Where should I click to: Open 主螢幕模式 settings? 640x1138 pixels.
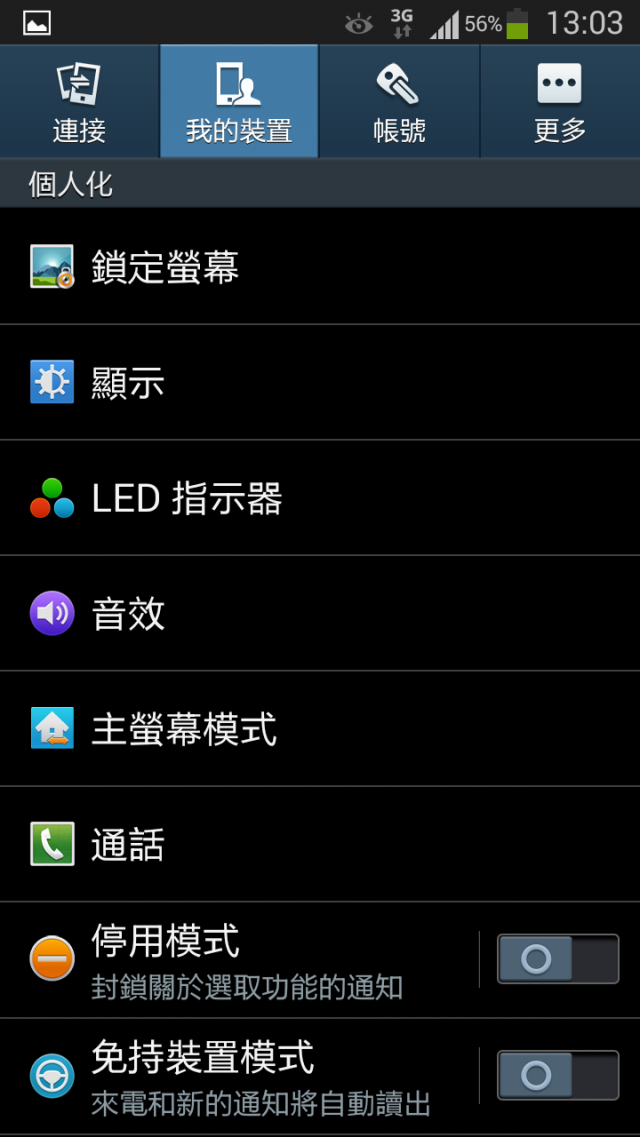(320, 729)
